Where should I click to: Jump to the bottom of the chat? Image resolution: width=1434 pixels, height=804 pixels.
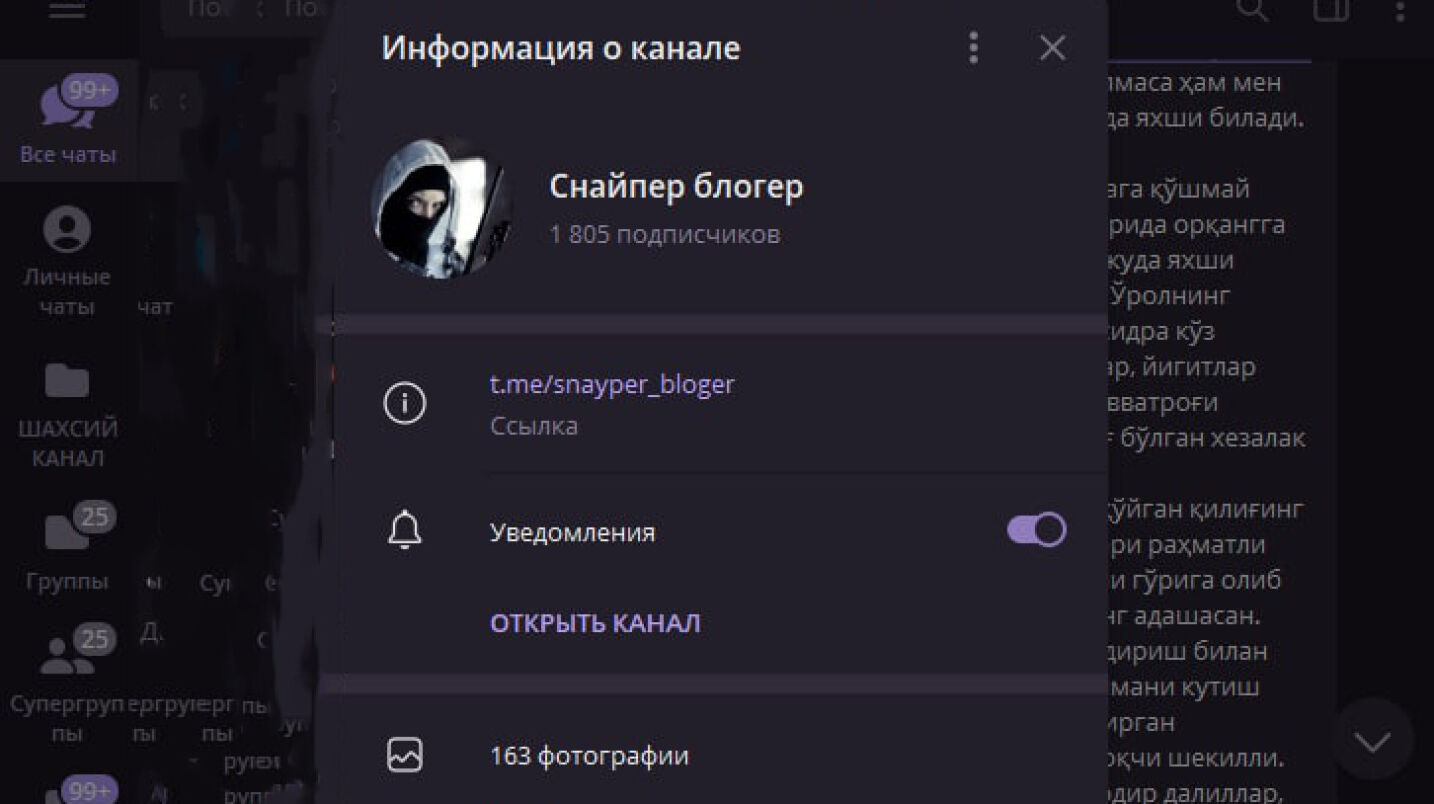1372,741
